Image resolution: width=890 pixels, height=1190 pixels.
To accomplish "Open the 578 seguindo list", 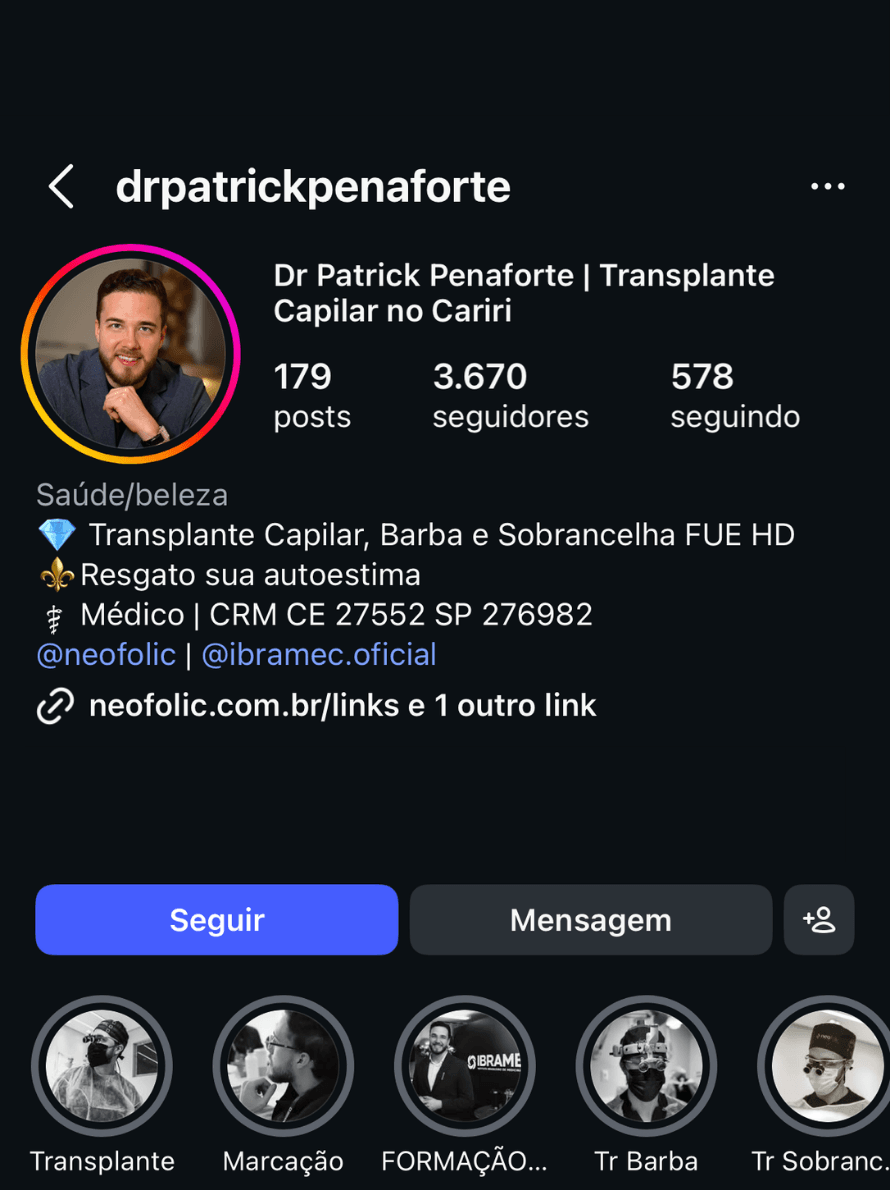I will click(x=735, y=395).
